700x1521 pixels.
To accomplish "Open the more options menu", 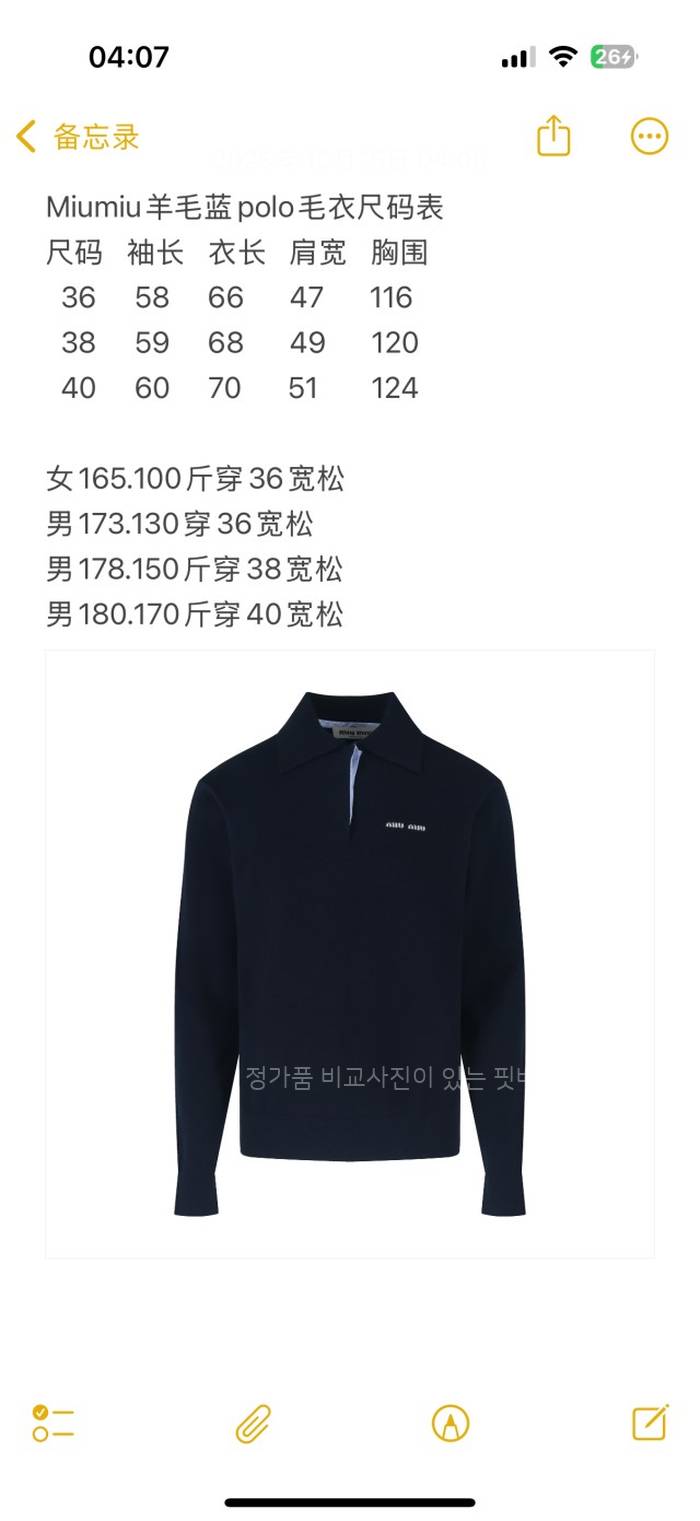I will point(649,136).
